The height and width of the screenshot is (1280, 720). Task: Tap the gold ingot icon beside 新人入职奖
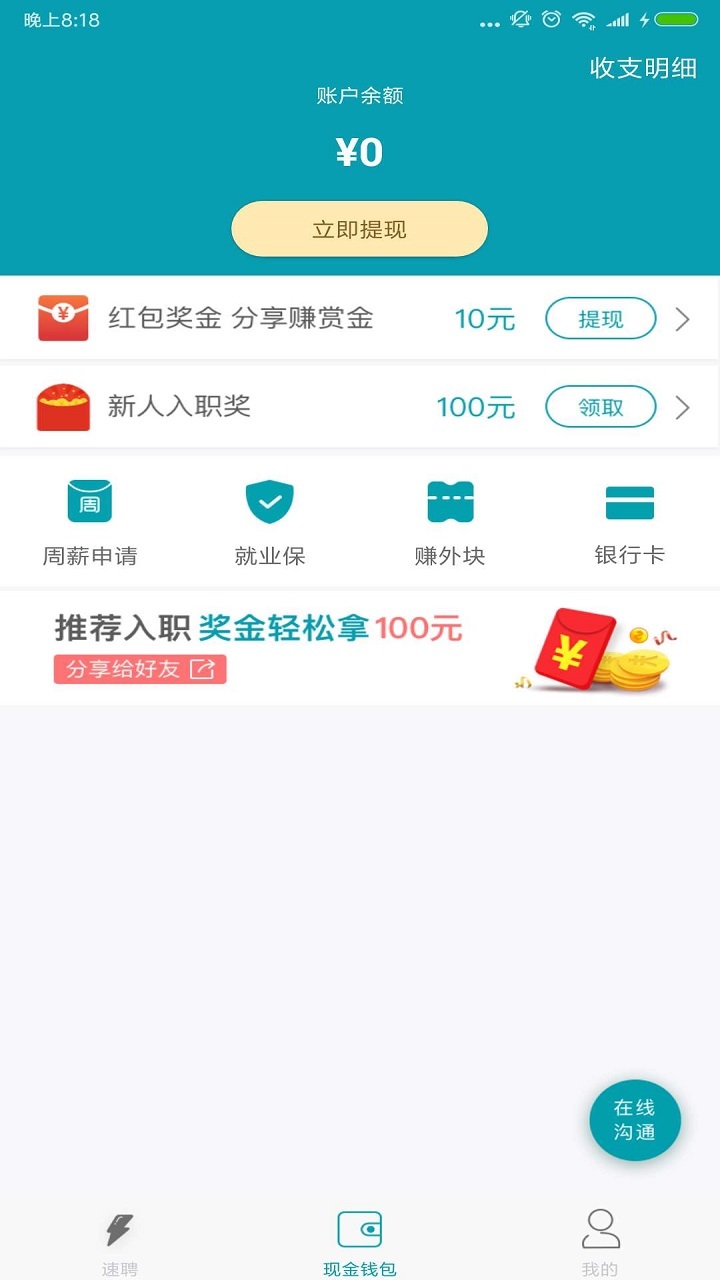(63, 406)
